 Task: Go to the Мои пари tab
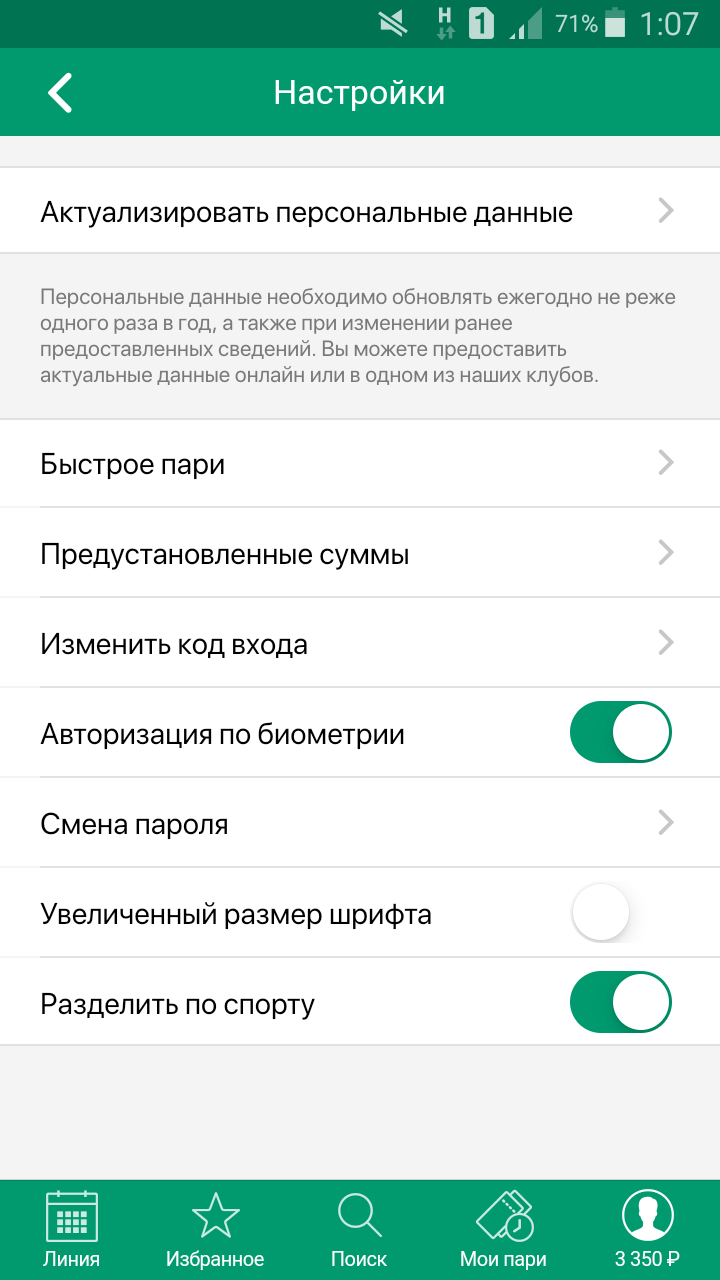[x=503, y=1230]
